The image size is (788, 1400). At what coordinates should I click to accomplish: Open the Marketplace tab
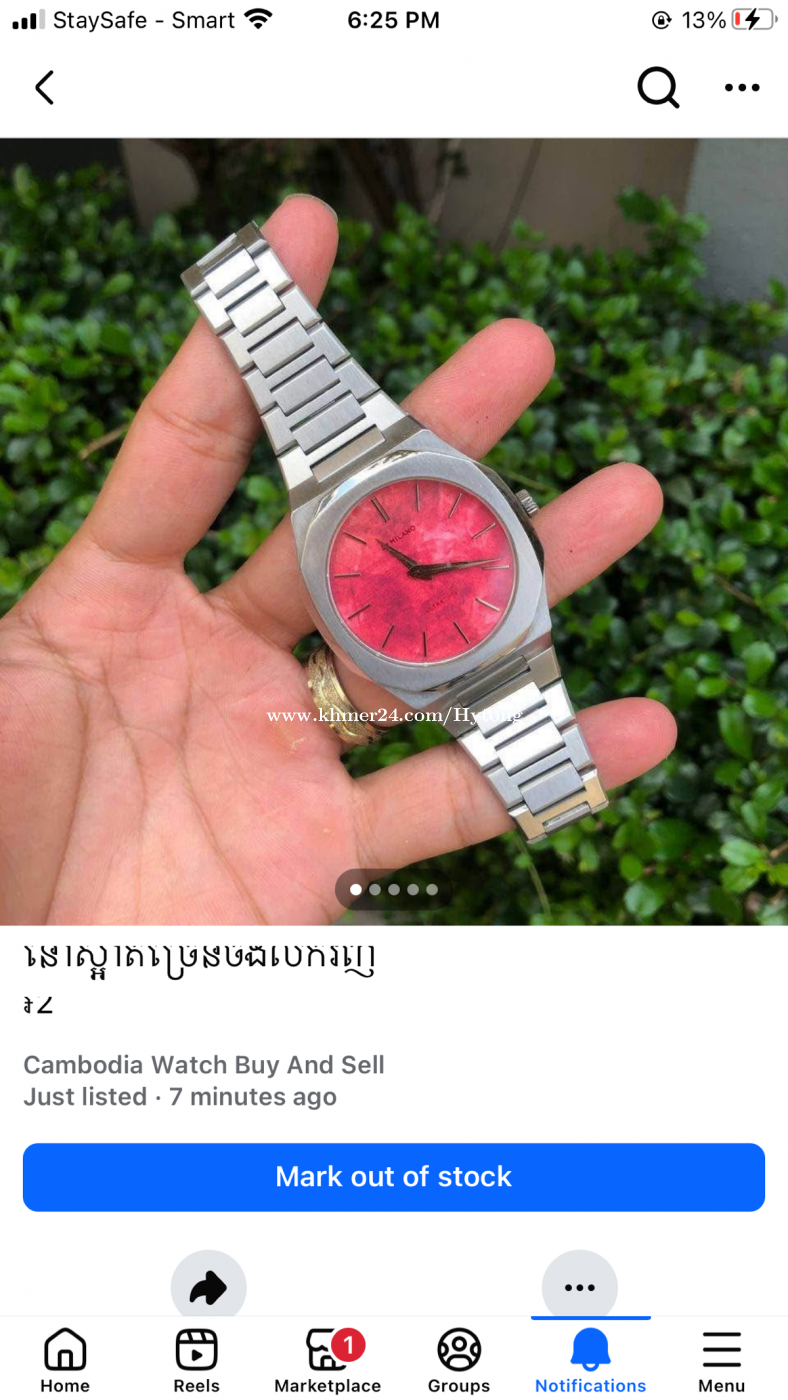pos(328,1360)
